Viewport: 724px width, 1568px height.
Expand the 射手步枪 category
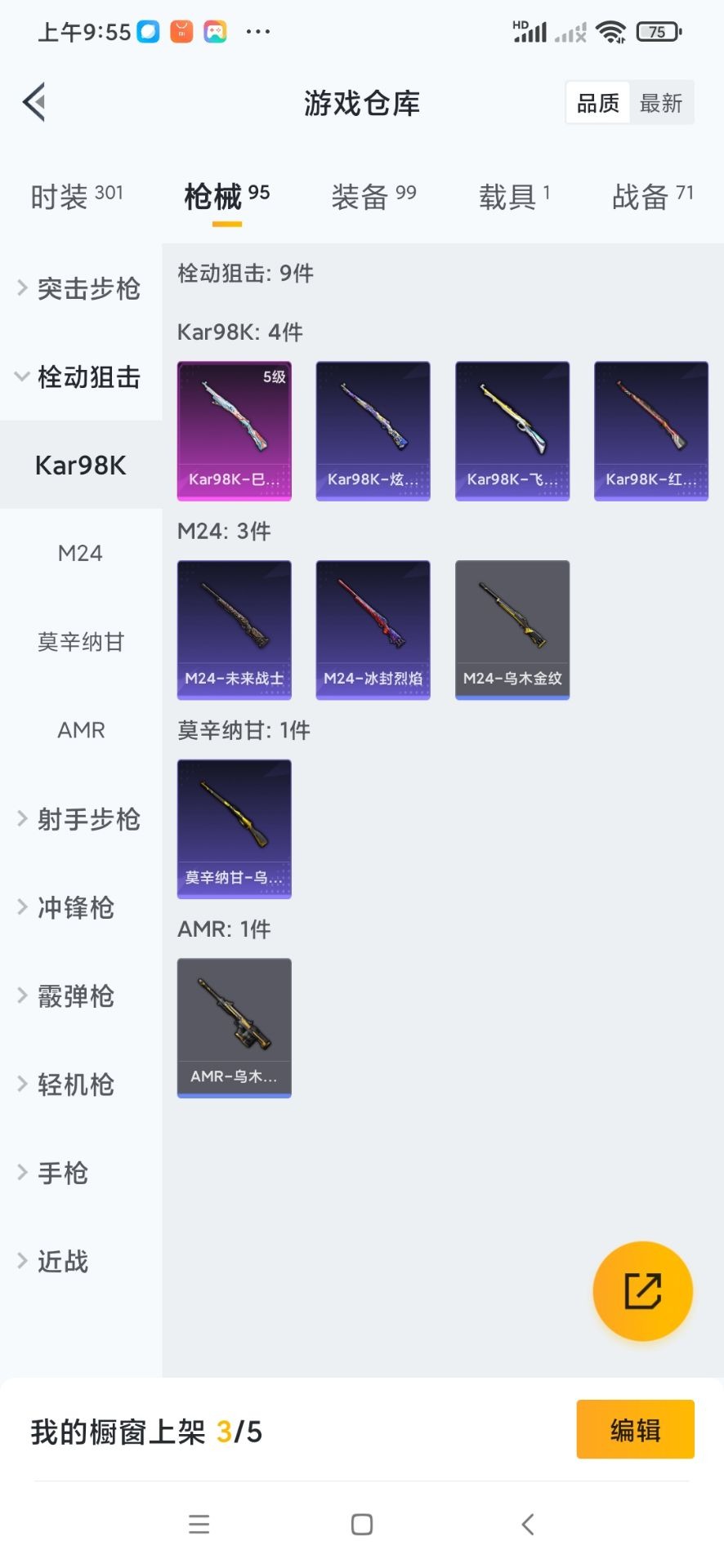[80, 819]
